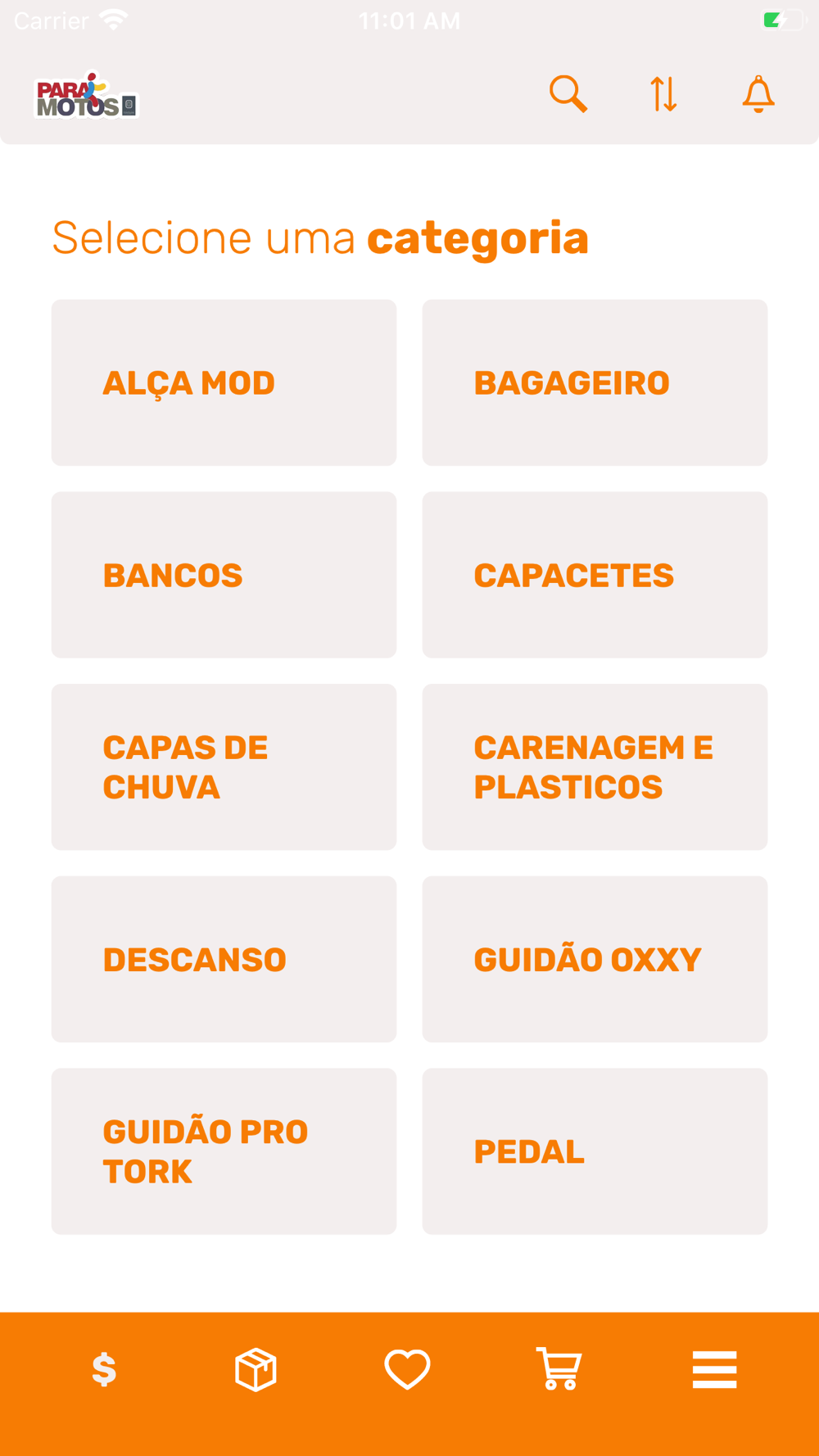Screen dimensions: 819x1456
Task: Open the BAGAGEIRO category
Action: 595,382
